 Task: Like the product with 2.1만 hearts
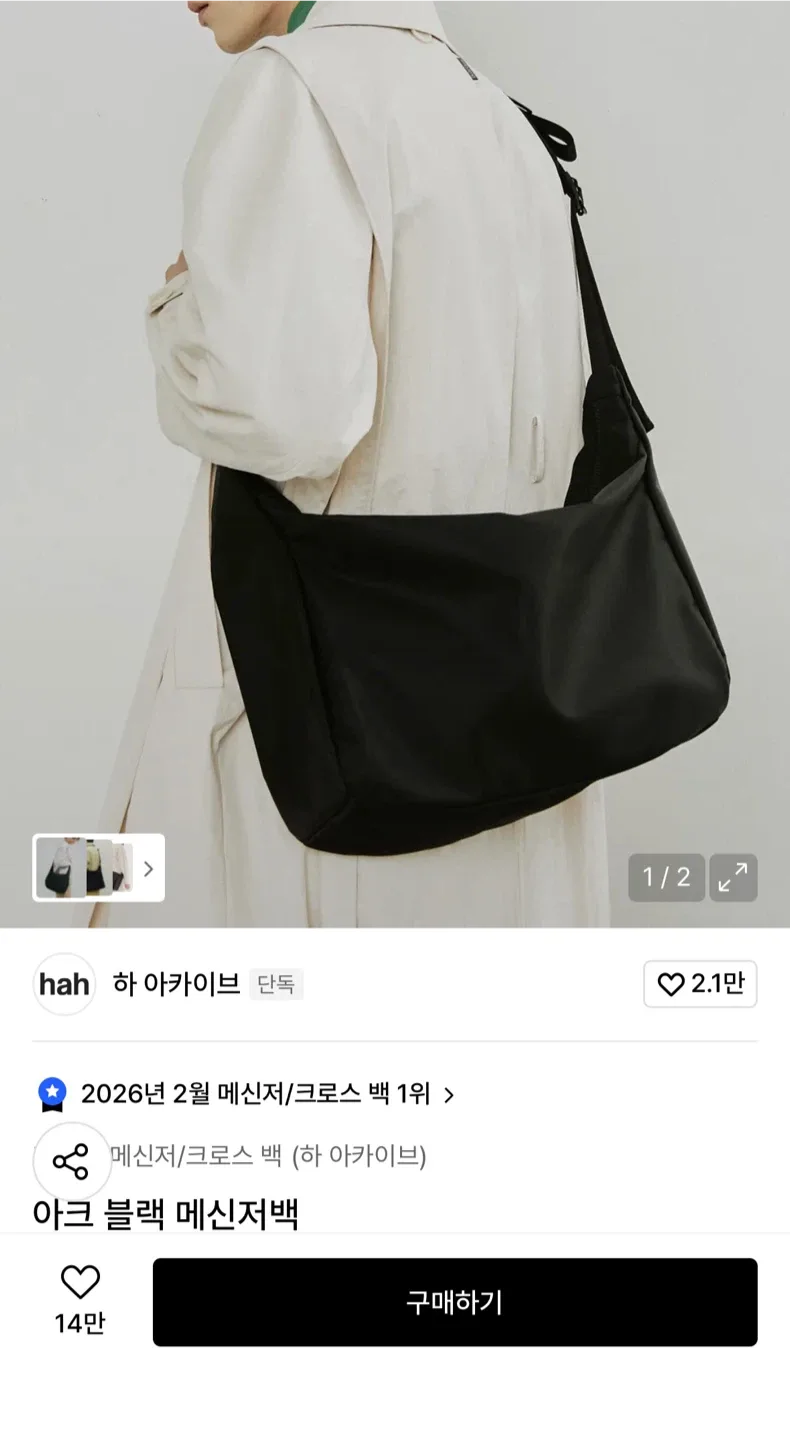[700, 985]
